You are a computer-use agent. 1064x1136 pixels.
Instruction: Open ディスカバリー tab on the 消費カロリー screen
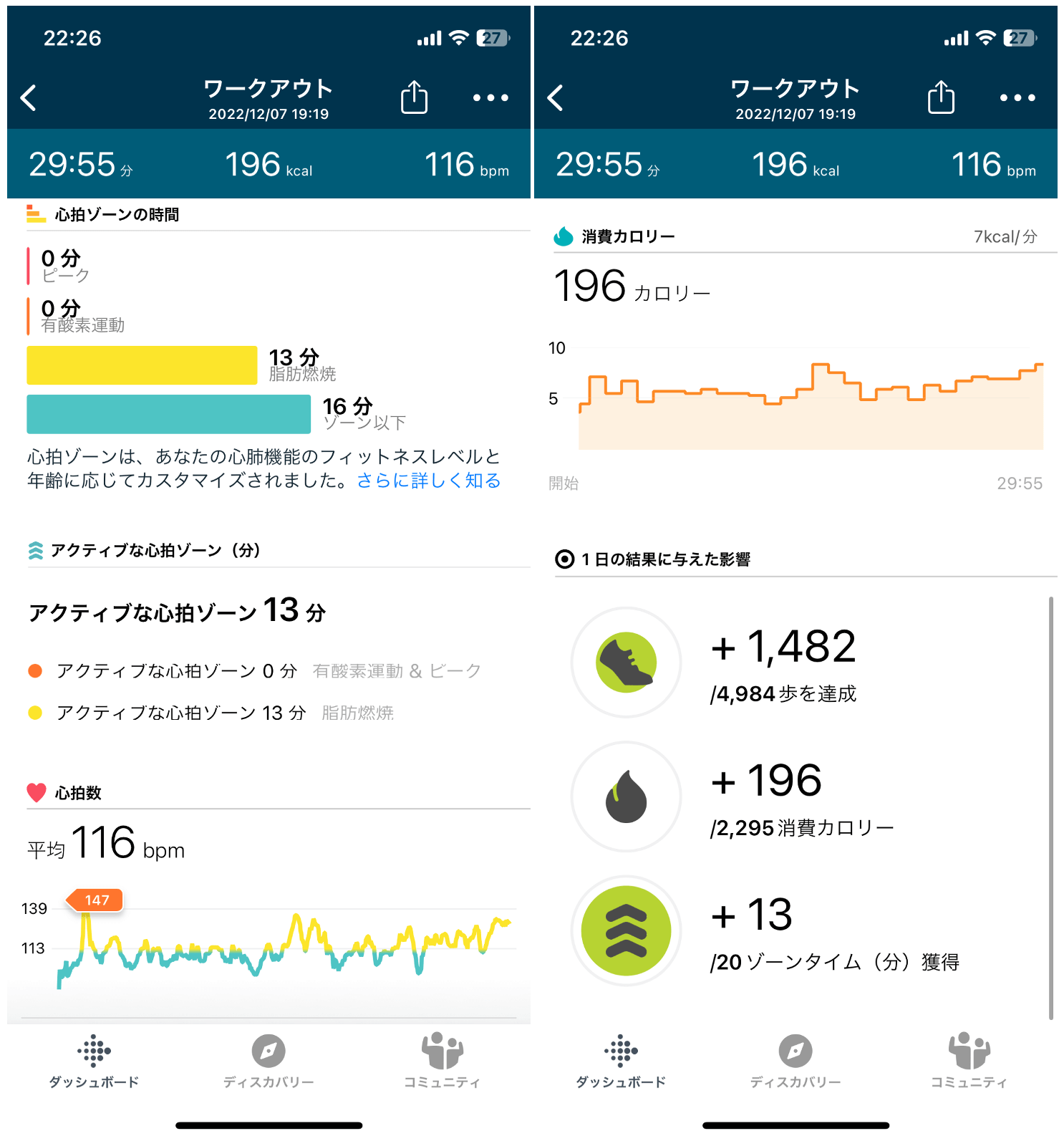(x=795, y=1061)
